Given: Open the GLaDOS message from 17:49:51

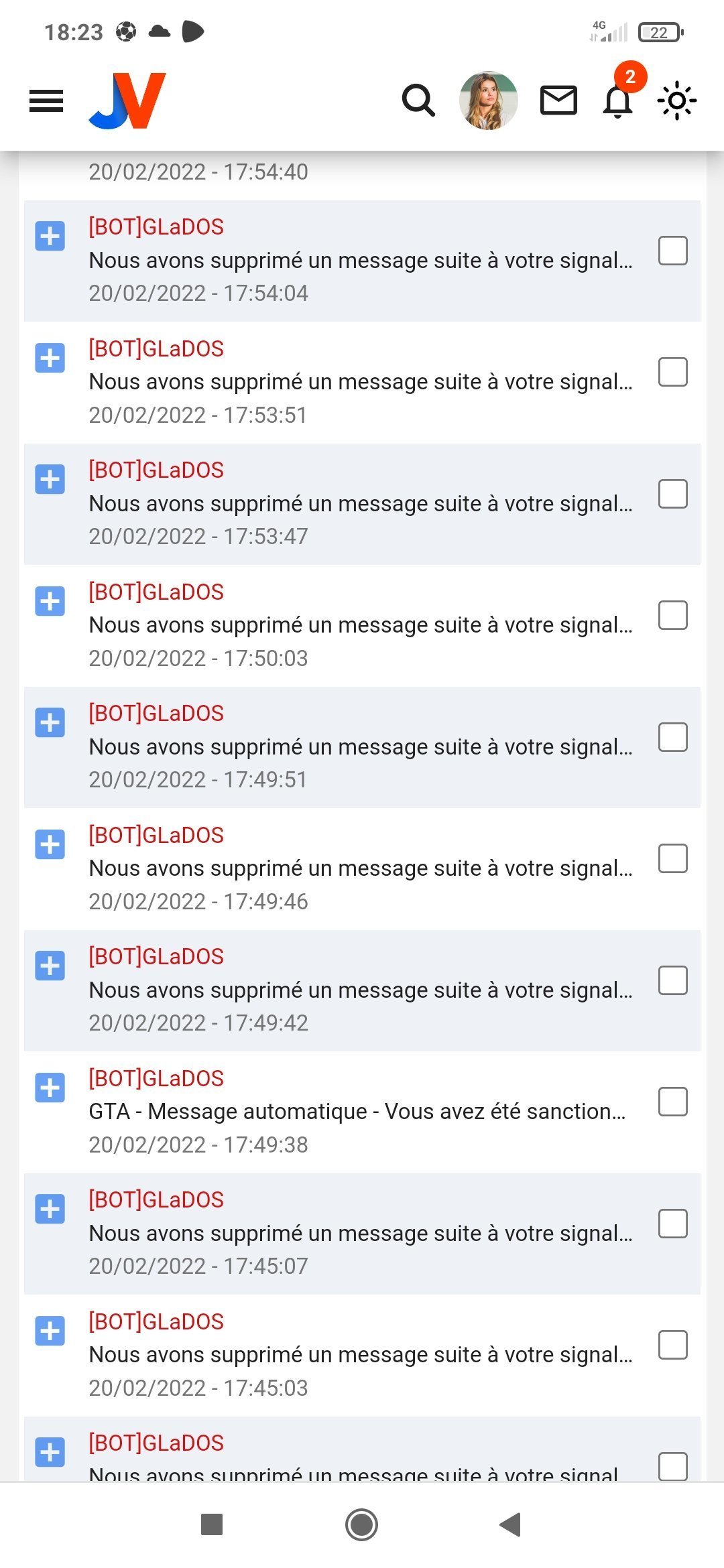Looking at the screenshot, I should (360, 746).
